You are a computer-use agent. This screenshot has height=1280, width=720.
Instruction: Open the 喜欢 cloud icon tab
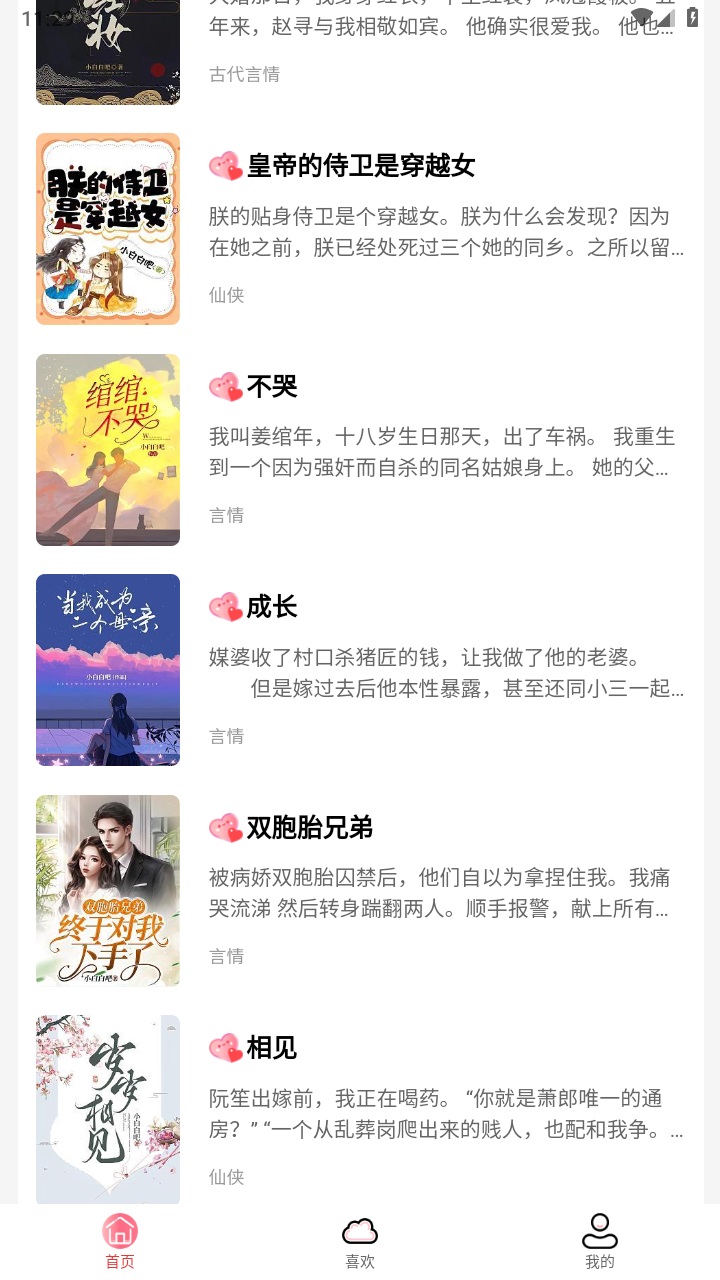pos(359,1232)
